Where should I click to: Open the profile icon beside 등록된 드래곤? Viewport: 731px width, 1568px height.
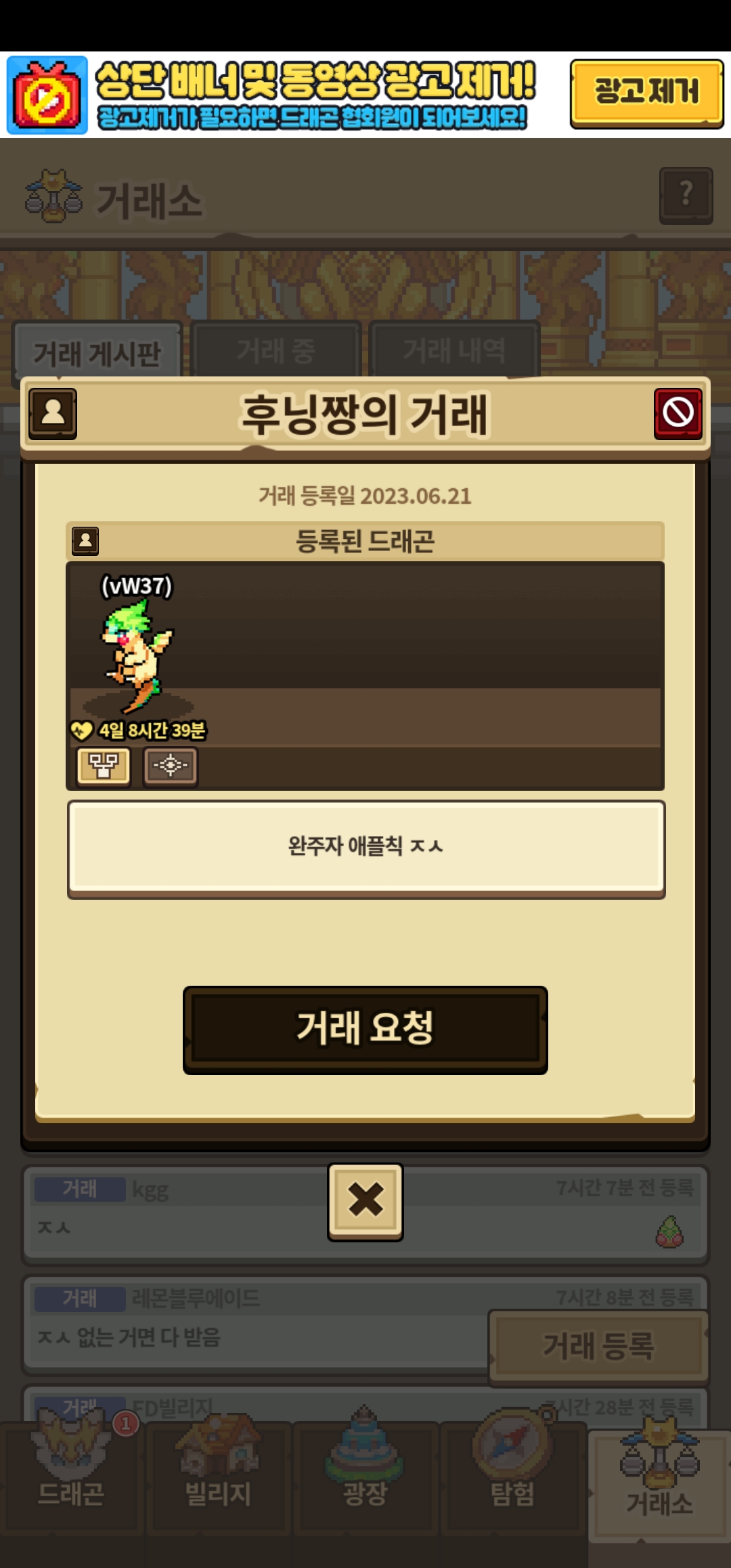click(x=85, y=541)
